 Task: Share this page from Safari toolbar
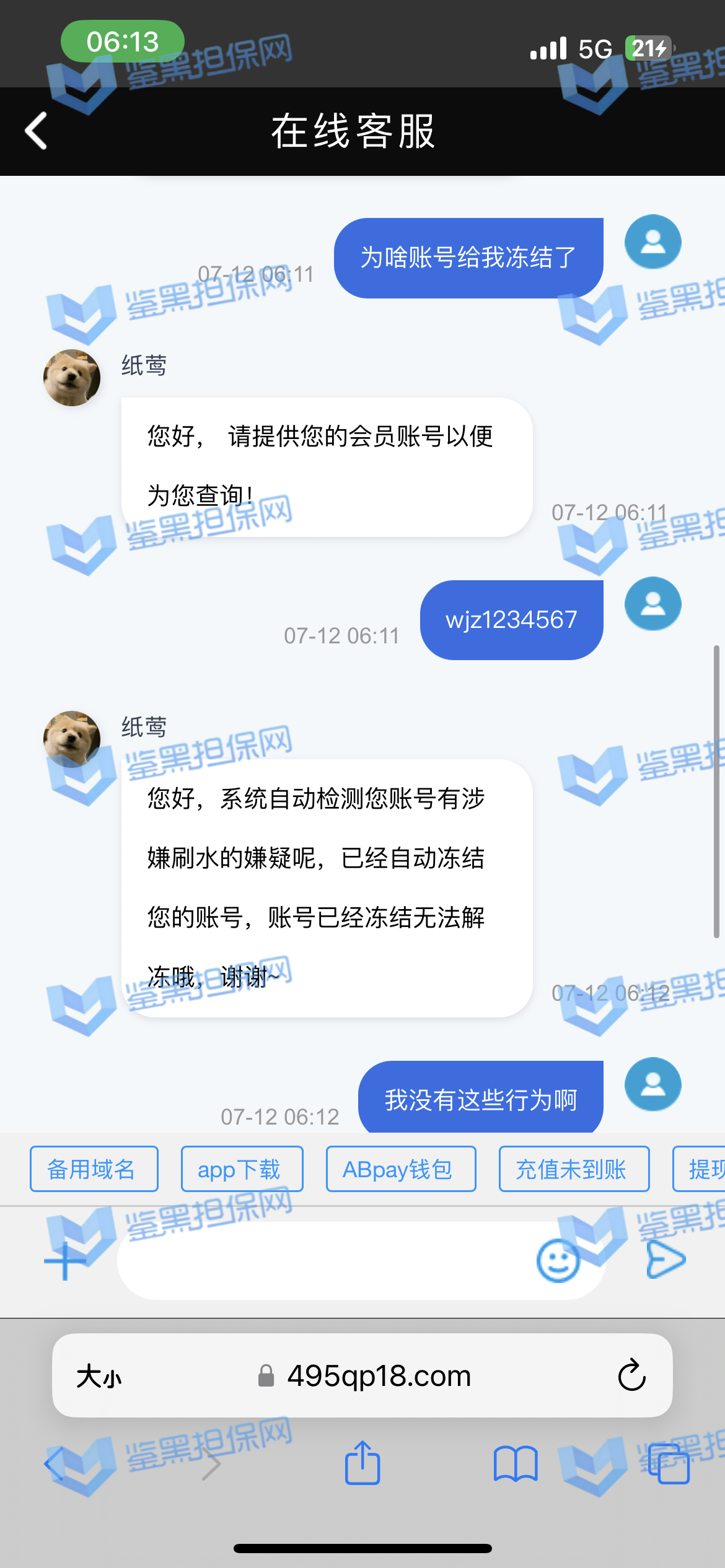362,1463
